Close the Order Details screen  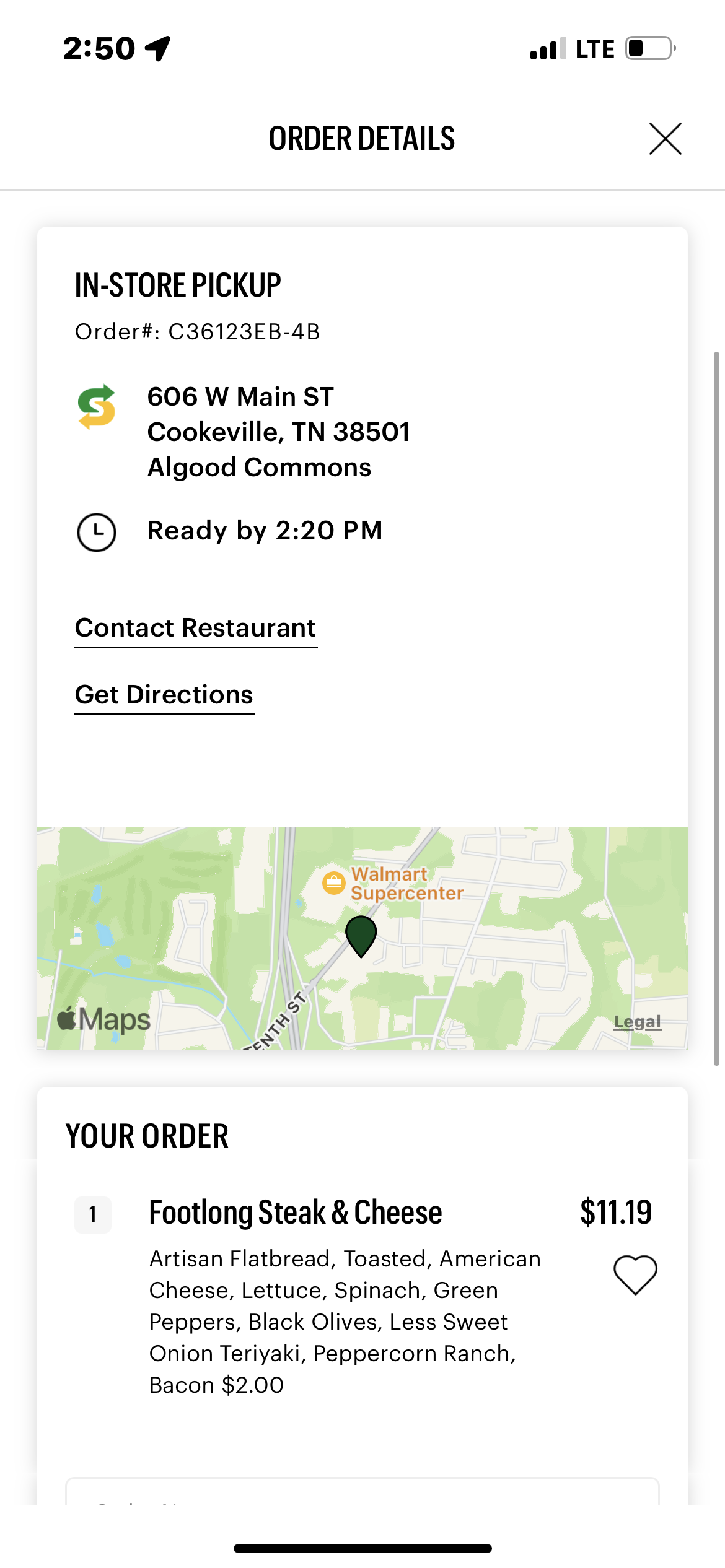[x=665, y=139]
